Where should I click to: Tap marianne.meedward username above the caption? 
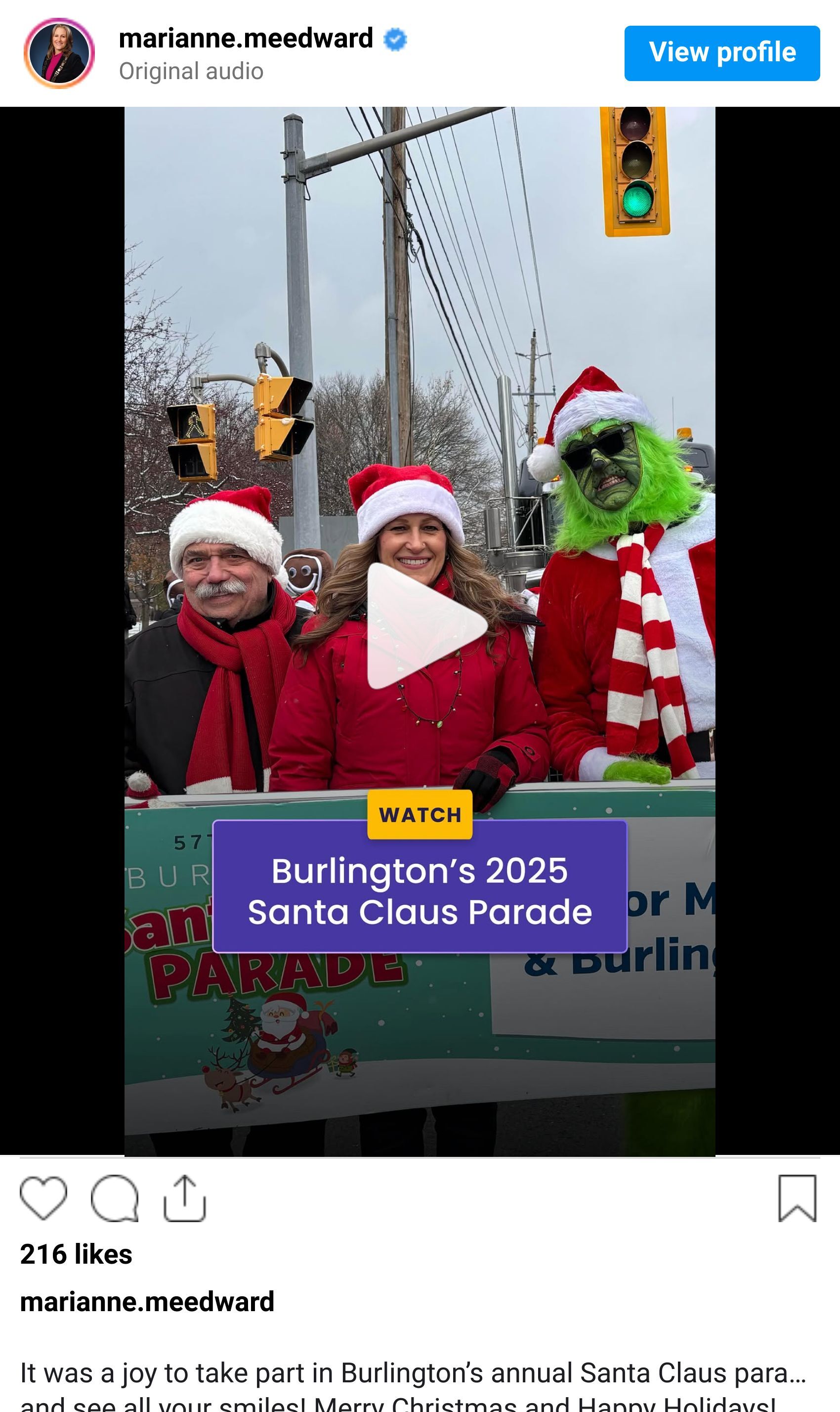pyautogui.click(x=147, y=1302)
